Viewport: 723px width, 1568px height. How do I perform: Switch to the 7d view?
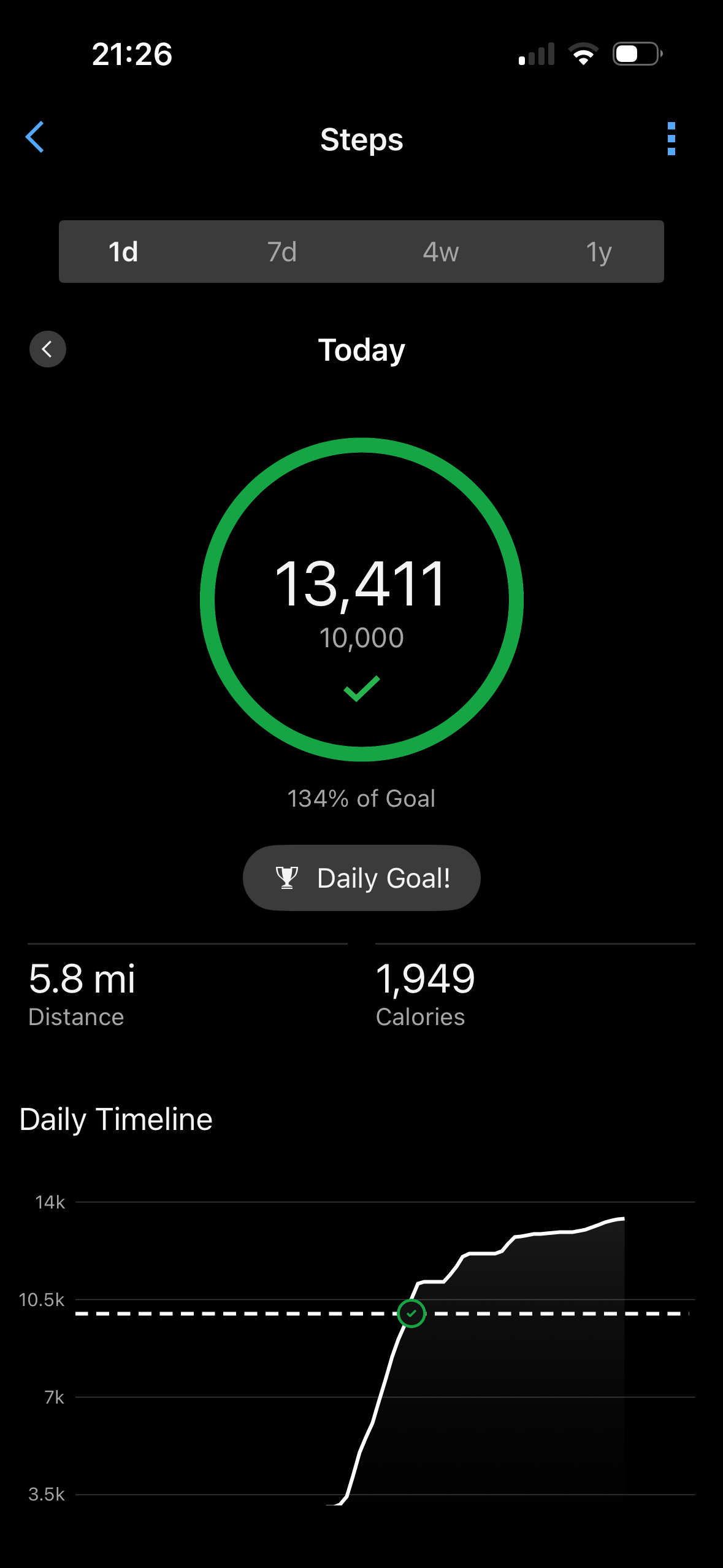coord(282,252)
